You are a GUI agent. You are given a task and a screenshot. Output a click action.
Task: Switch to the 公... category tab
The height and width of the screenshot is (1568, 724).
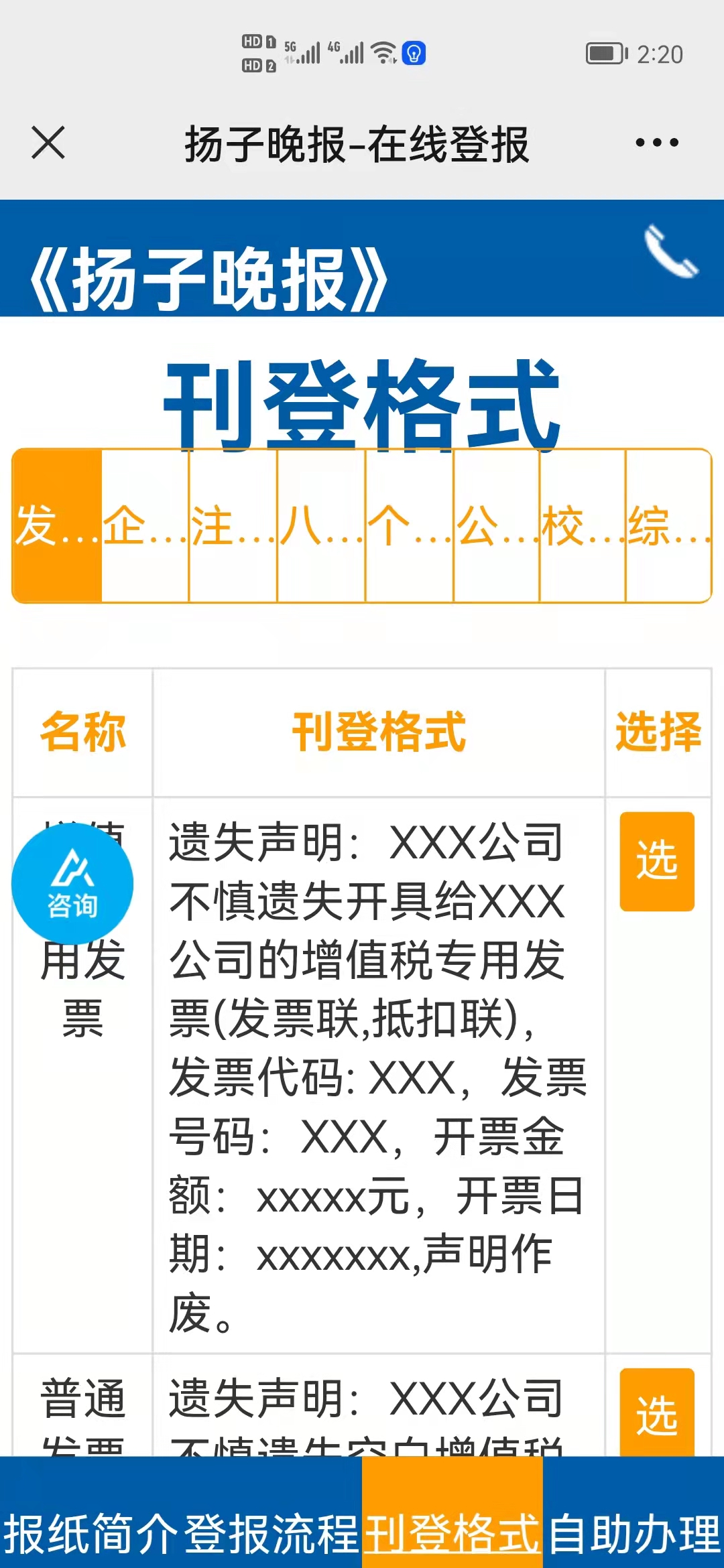point(497,526)
